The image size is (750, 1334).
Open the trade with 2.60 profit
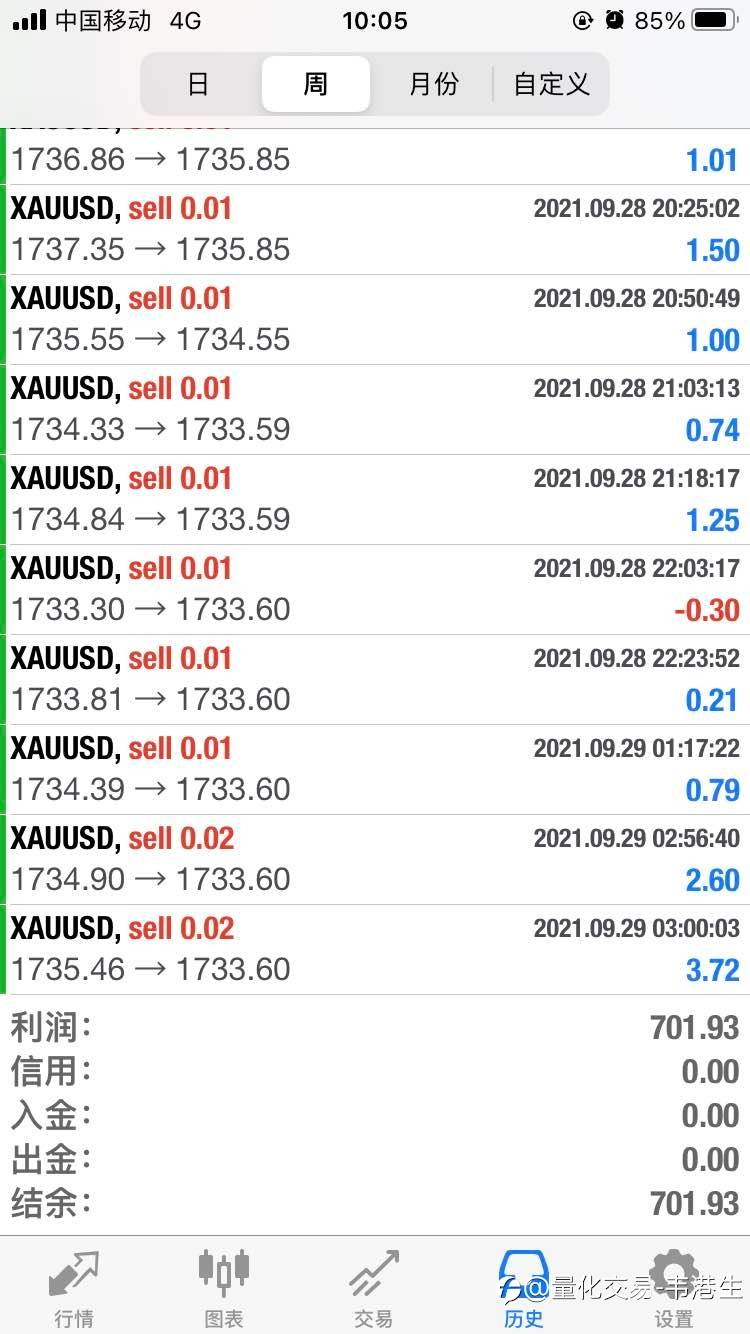pos(375,860)
